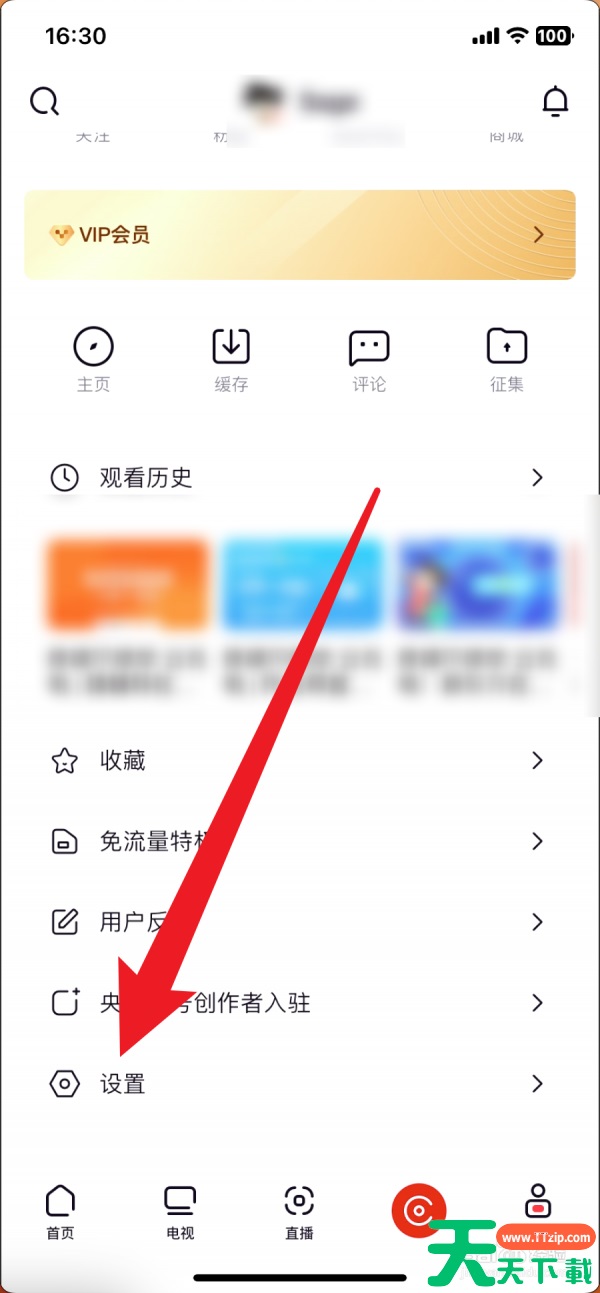The width and height of the screenshot is (600, 1293).
Task: Open the 创作者入驻 row
Action: point(299,1002)
